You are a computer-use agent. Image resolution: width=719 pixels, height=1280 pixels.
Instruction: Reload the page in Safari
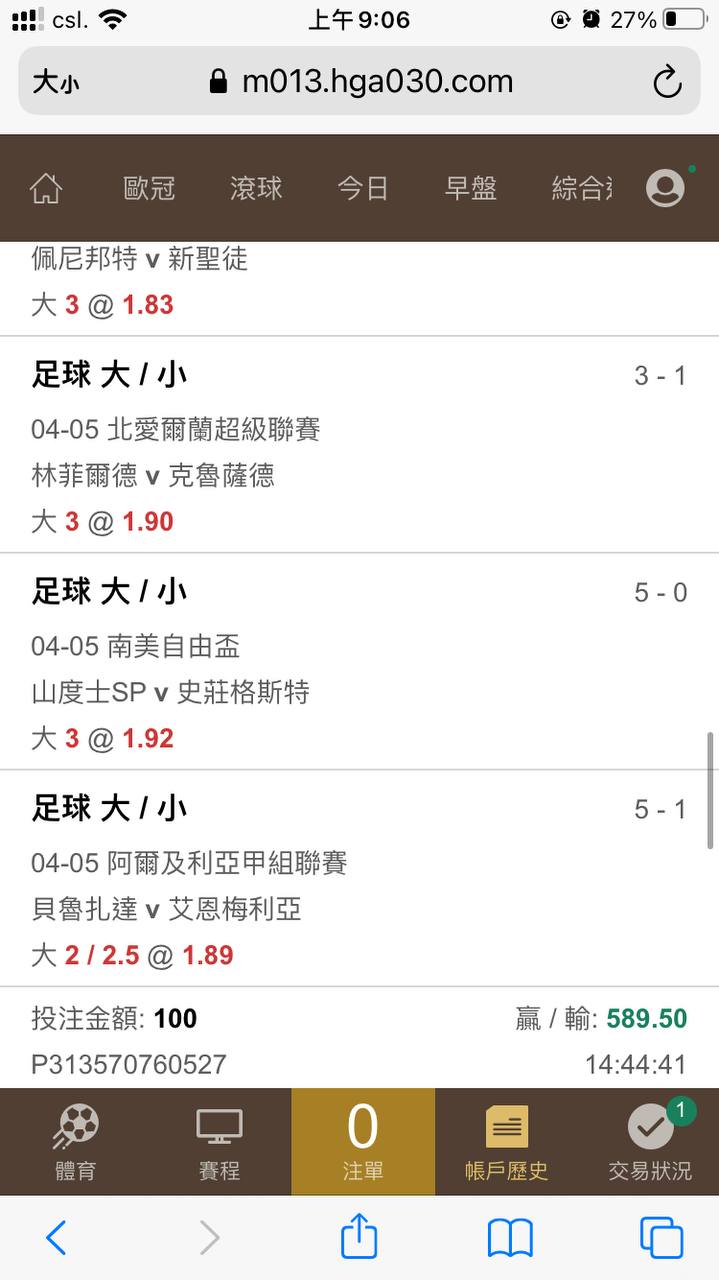pyautogui.click(x=667, y=82)
